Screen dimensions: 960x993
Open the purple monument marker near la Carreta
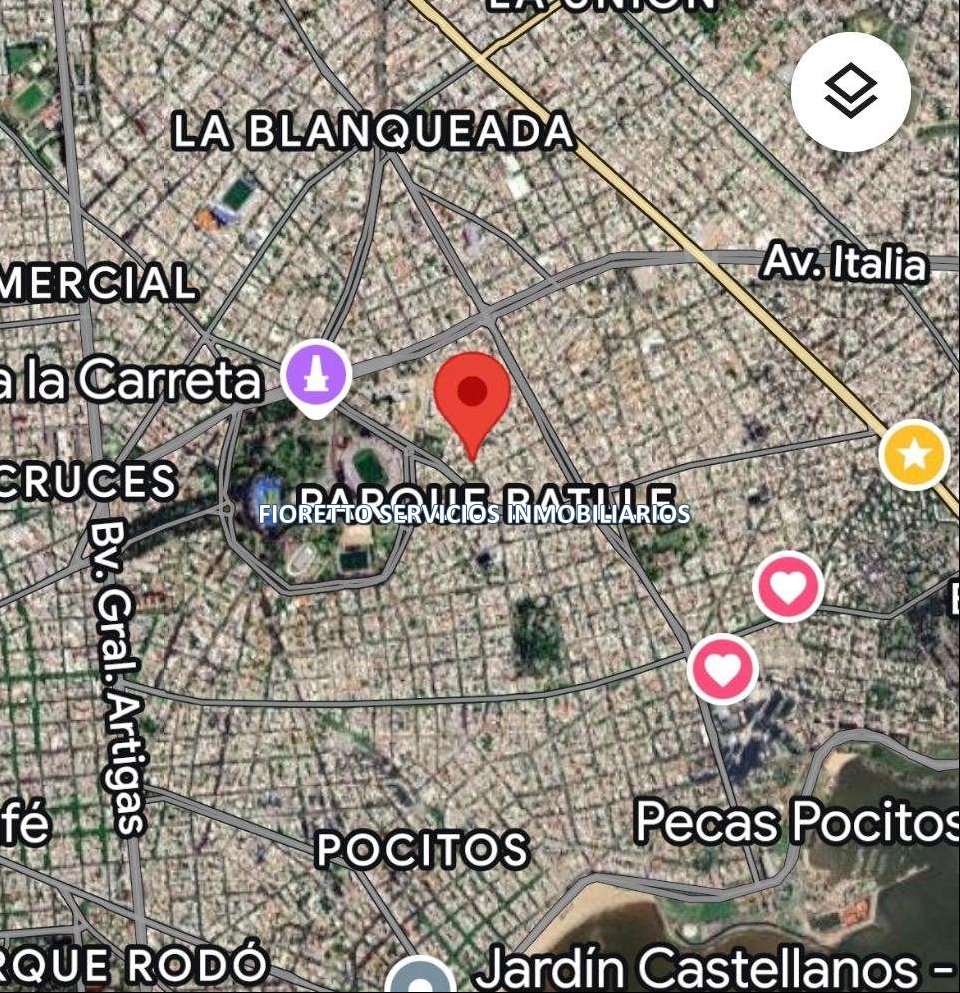(316, 374)
